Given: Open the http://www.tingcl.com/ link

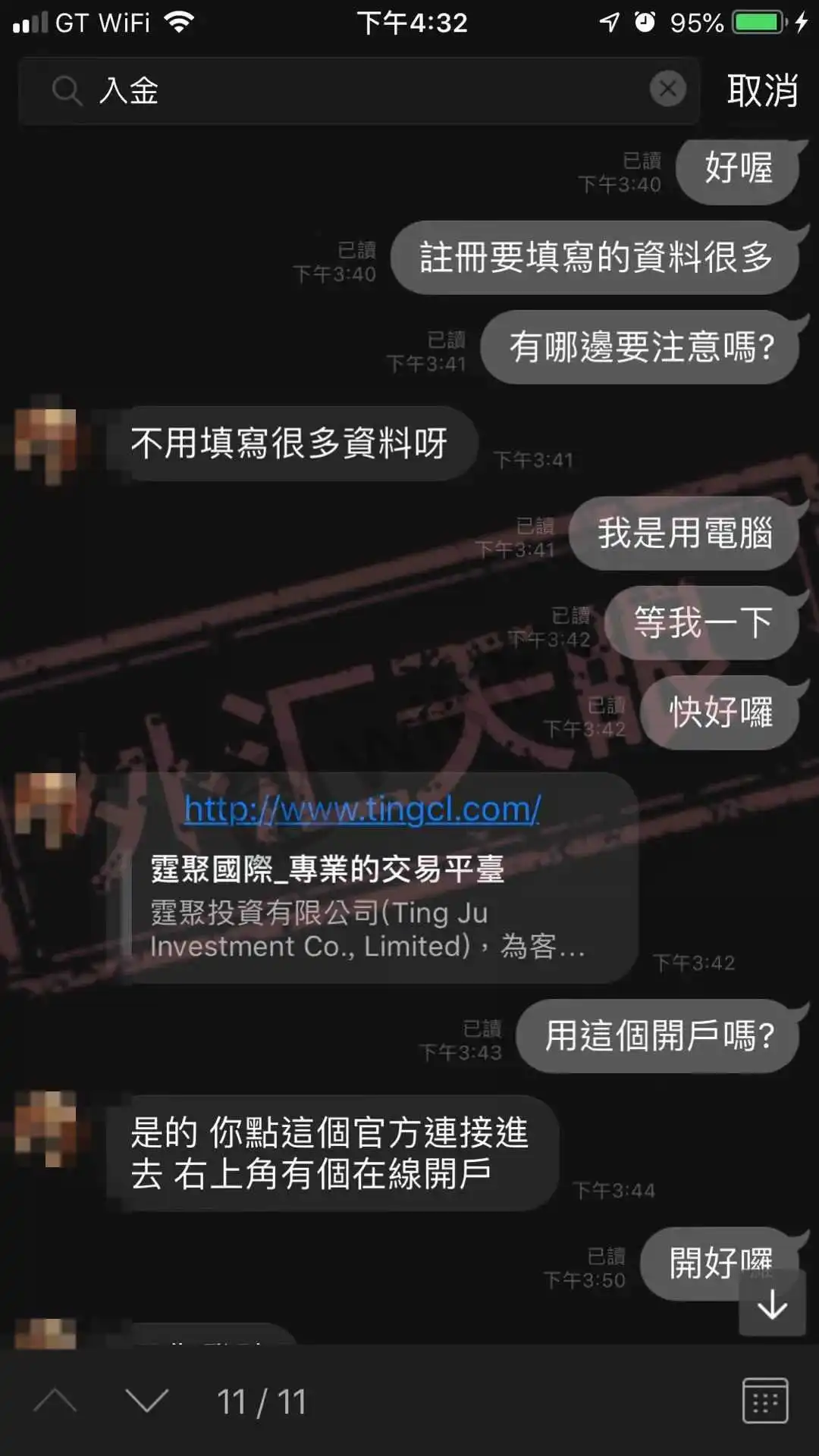Looking at the screenshot, I should (x=362, y=809).
